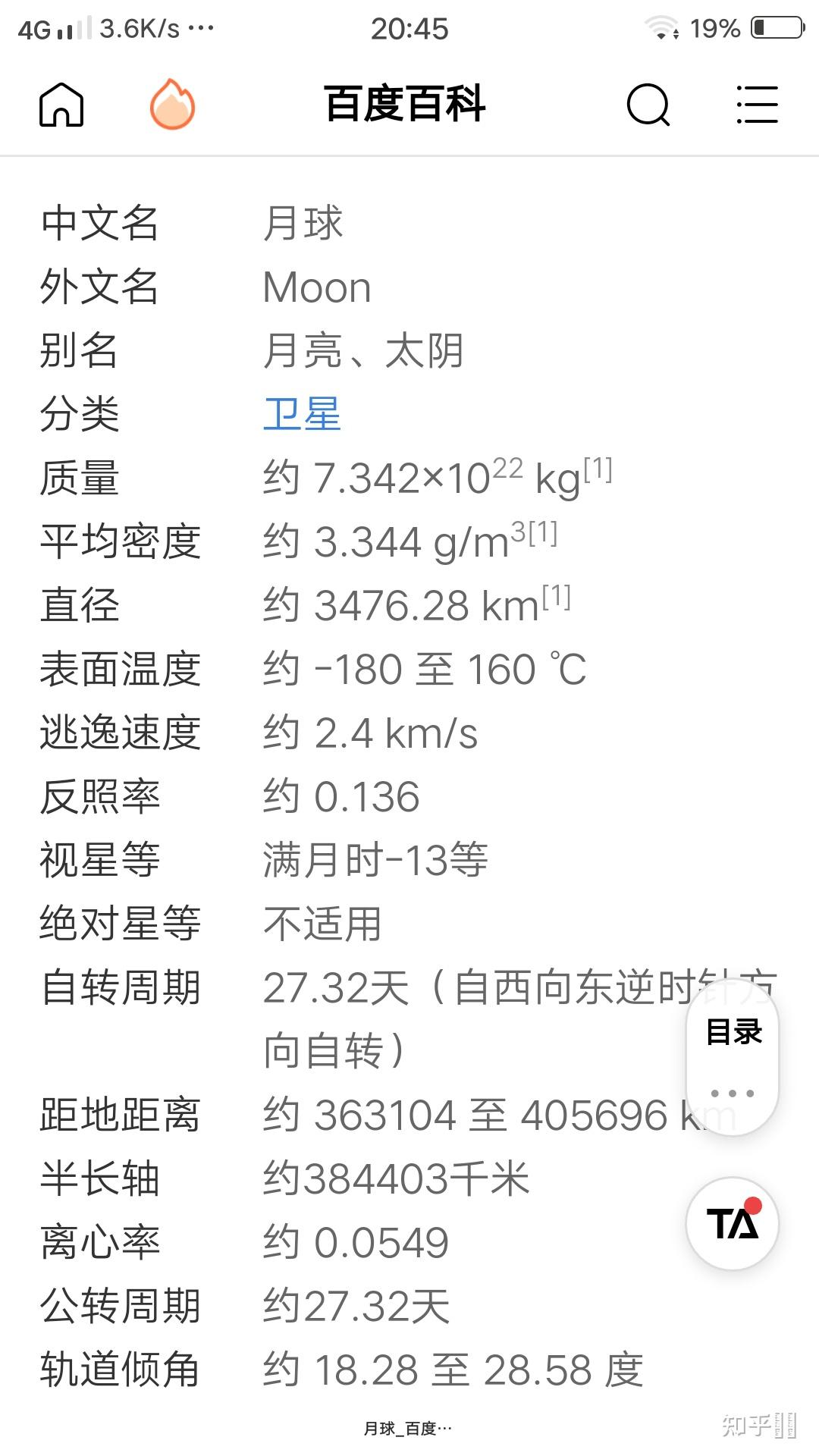Open the search magnifier
Viewport: 819px width, 1456px height.
648,105
